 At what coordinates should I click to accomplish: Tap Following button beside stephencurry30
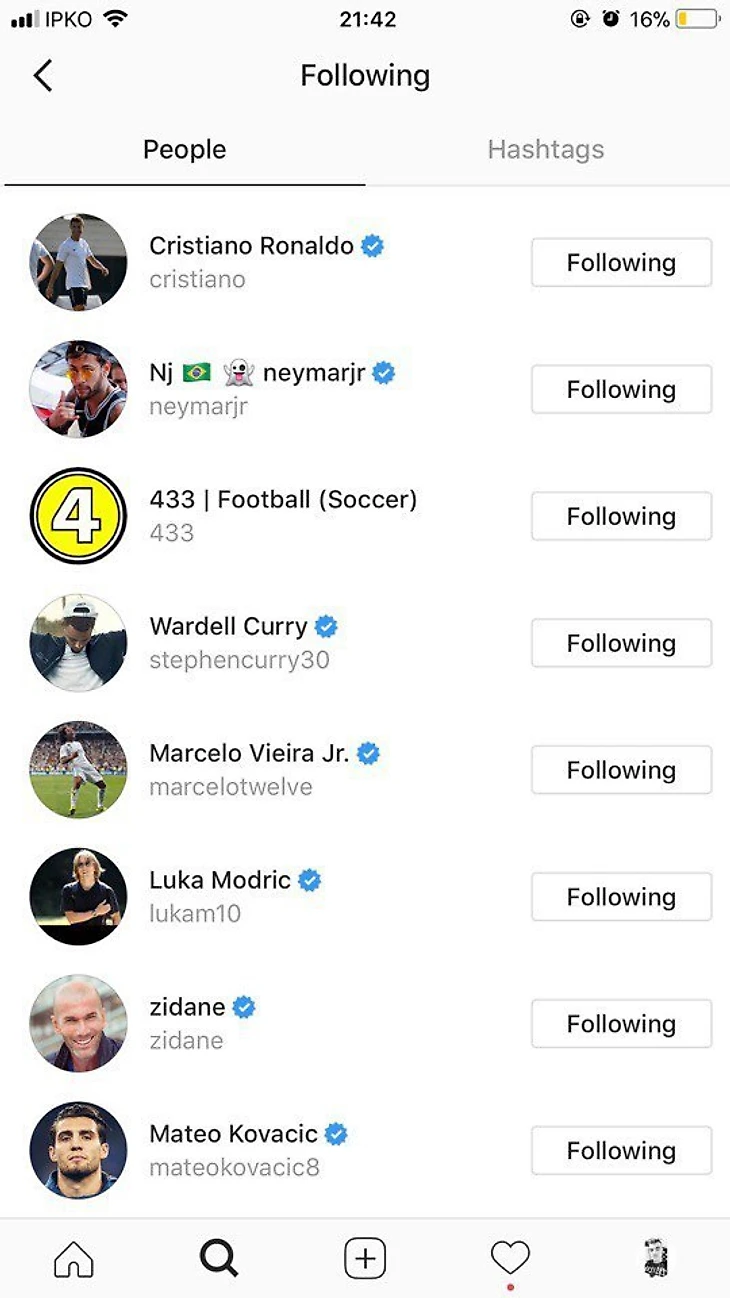coord(621,644)
